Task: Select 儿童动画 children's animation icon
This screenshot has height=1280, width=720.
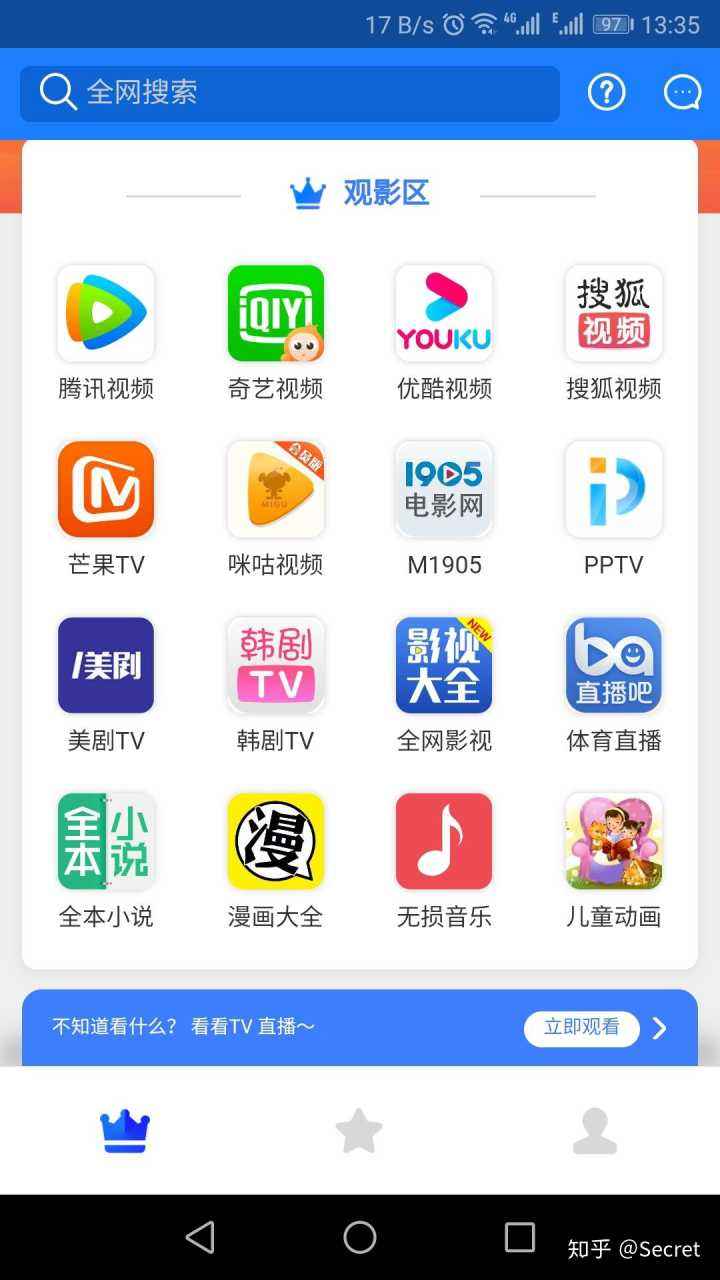Action: (x=612, y=840)
